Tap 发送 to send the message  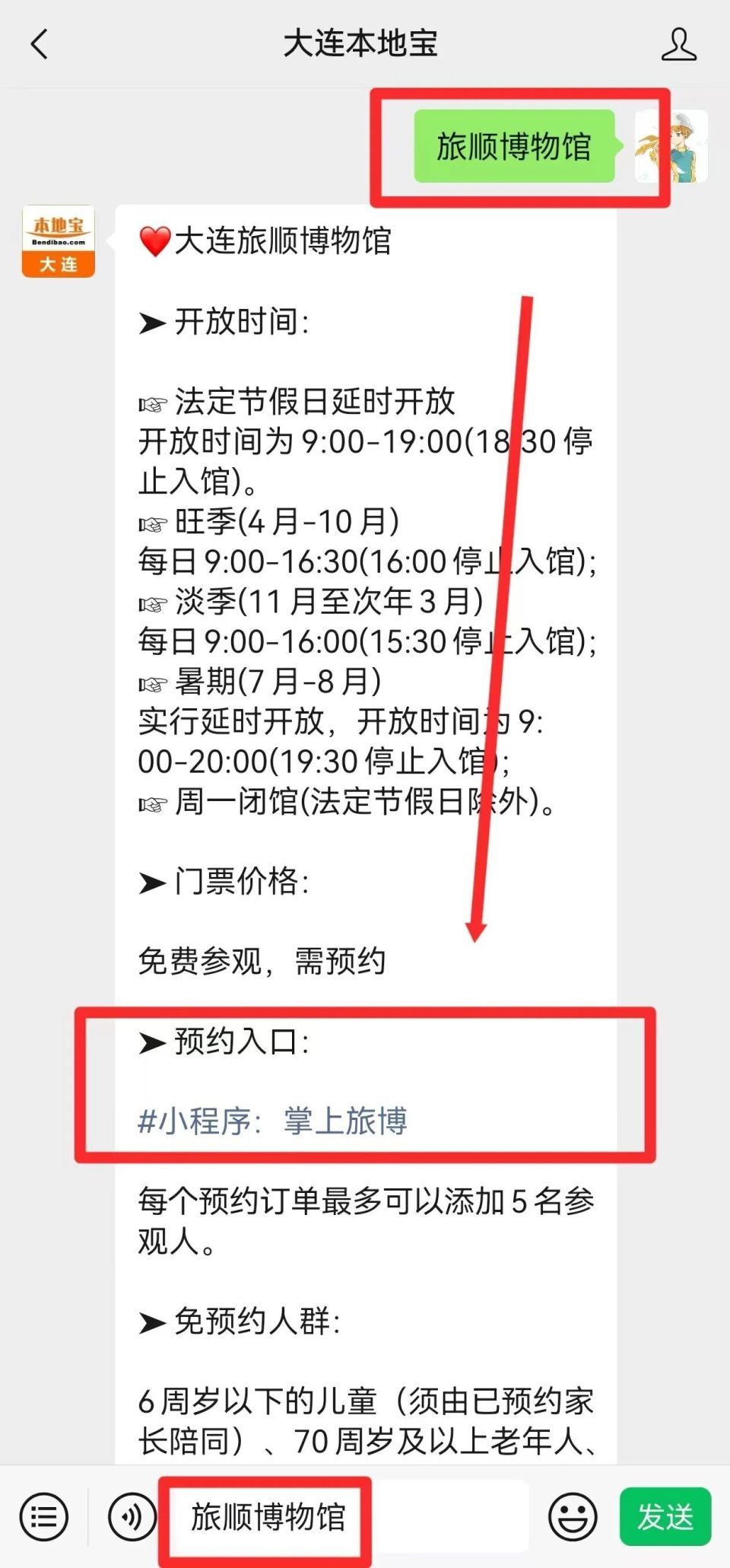coord(665,1517)
